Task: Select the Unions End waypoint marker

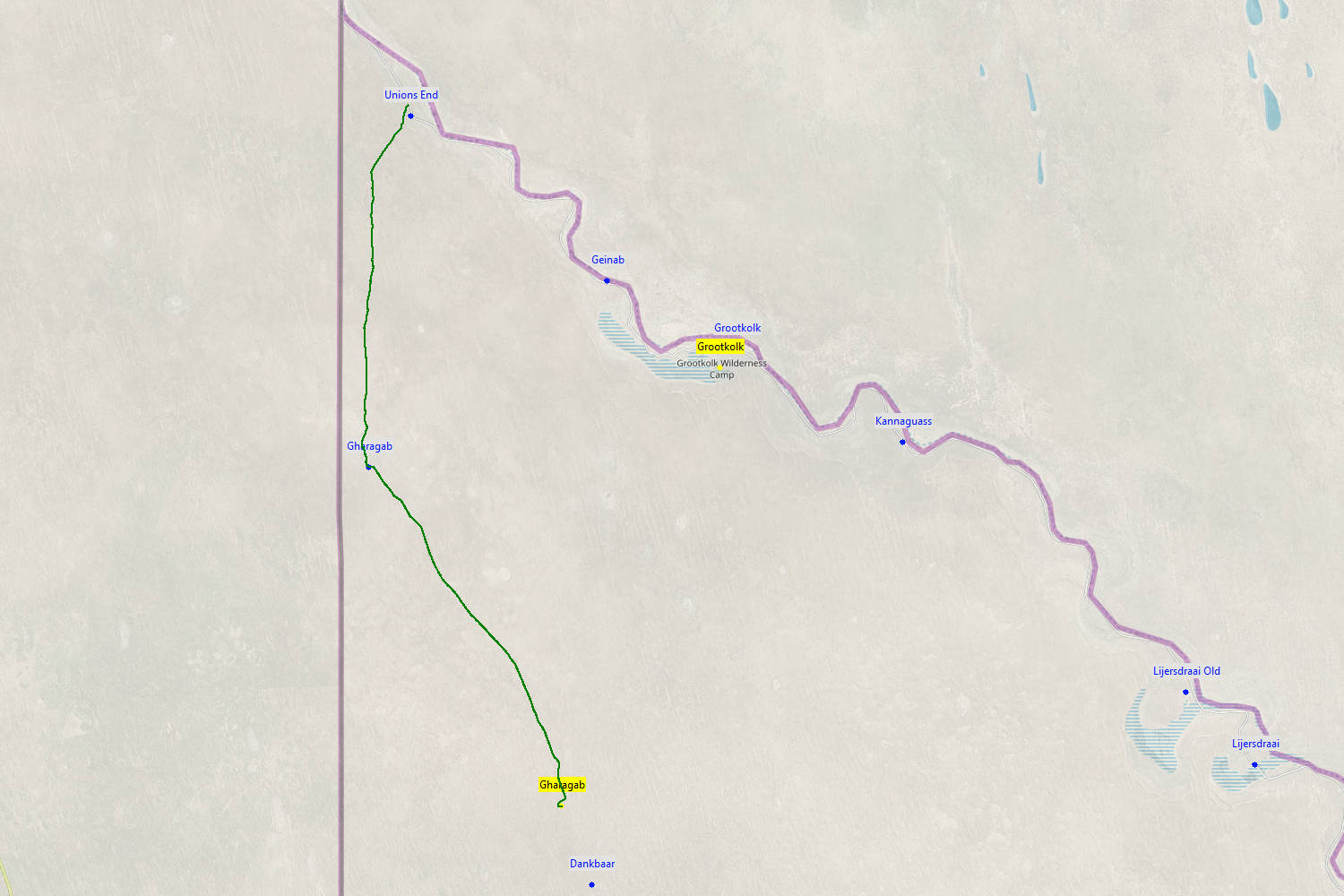Action: click(410, 116)
